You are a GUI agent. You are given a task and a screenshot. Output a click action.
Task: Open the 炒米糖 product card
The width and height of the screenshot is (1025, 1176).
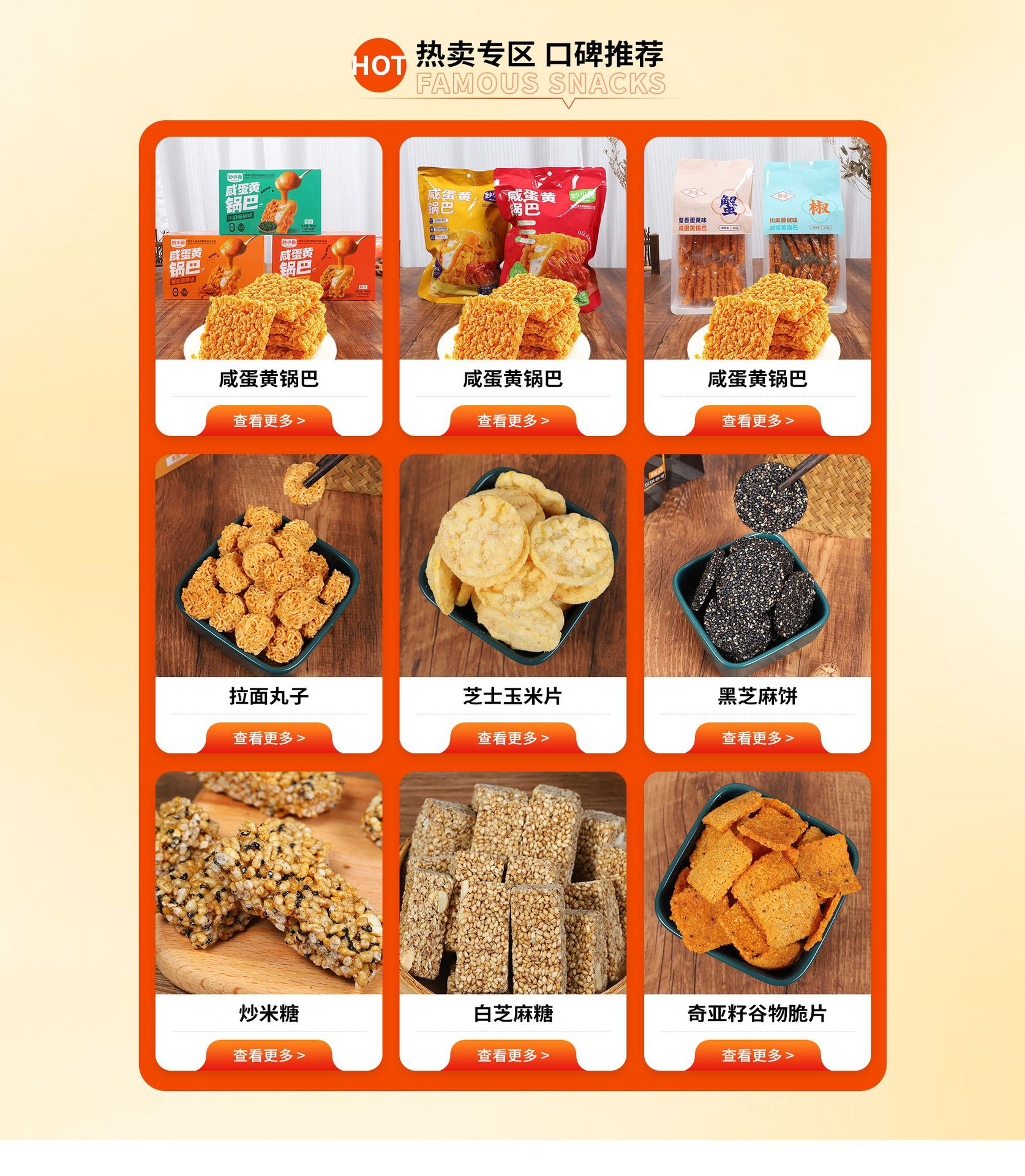(x=269, y=884)
